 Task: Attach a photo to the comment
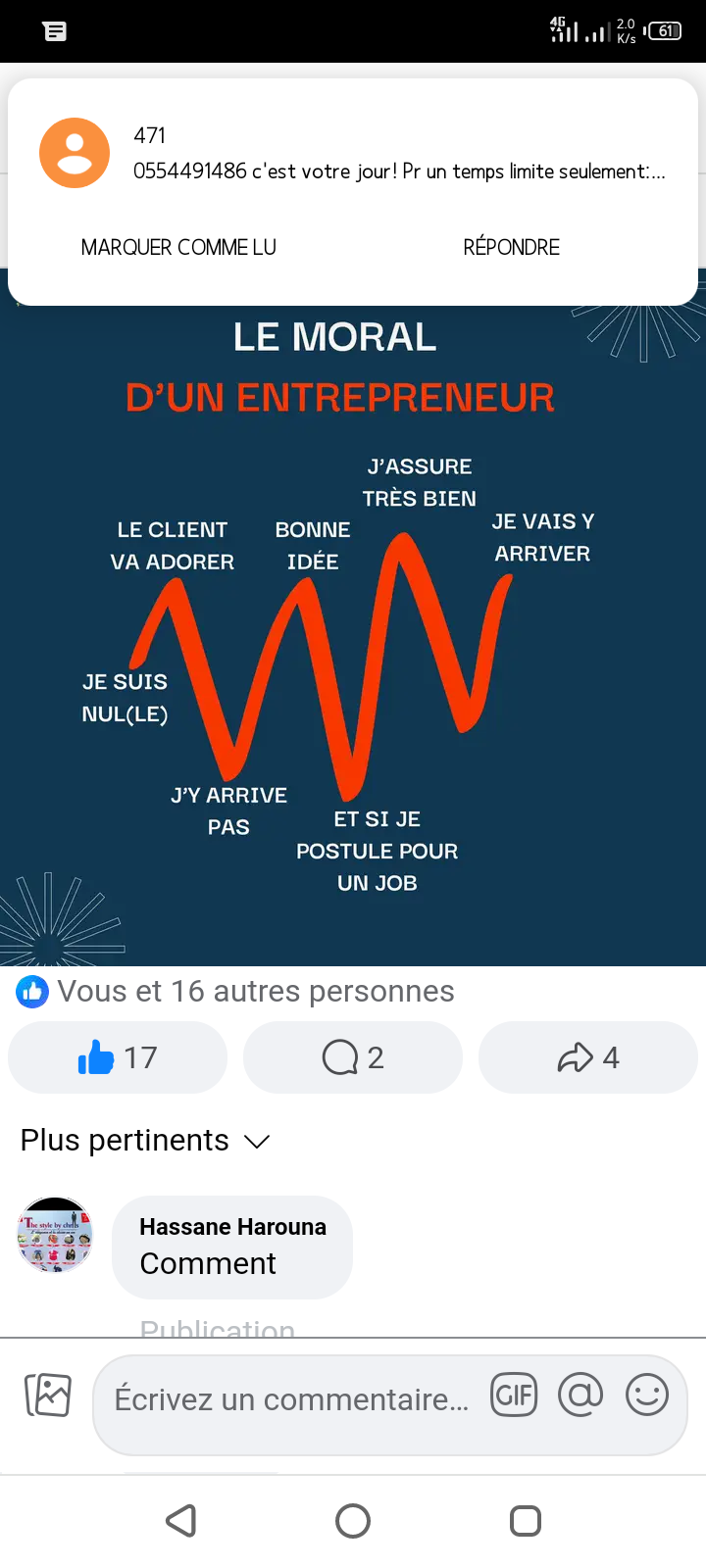(x=48, y=1395)
